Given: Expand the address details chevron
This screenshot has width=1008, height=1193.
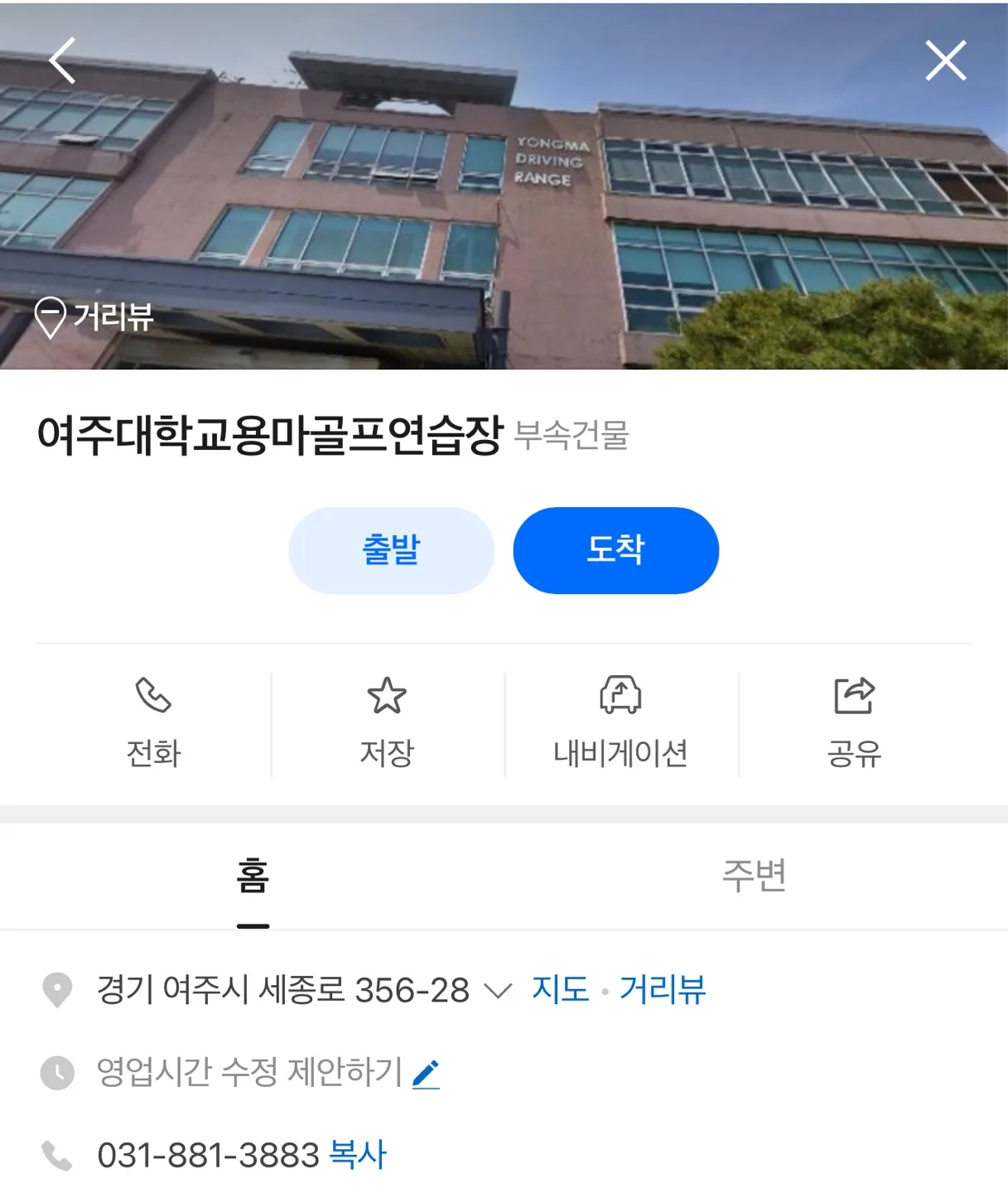Looking at the screenshot, I should click(497, 990).
